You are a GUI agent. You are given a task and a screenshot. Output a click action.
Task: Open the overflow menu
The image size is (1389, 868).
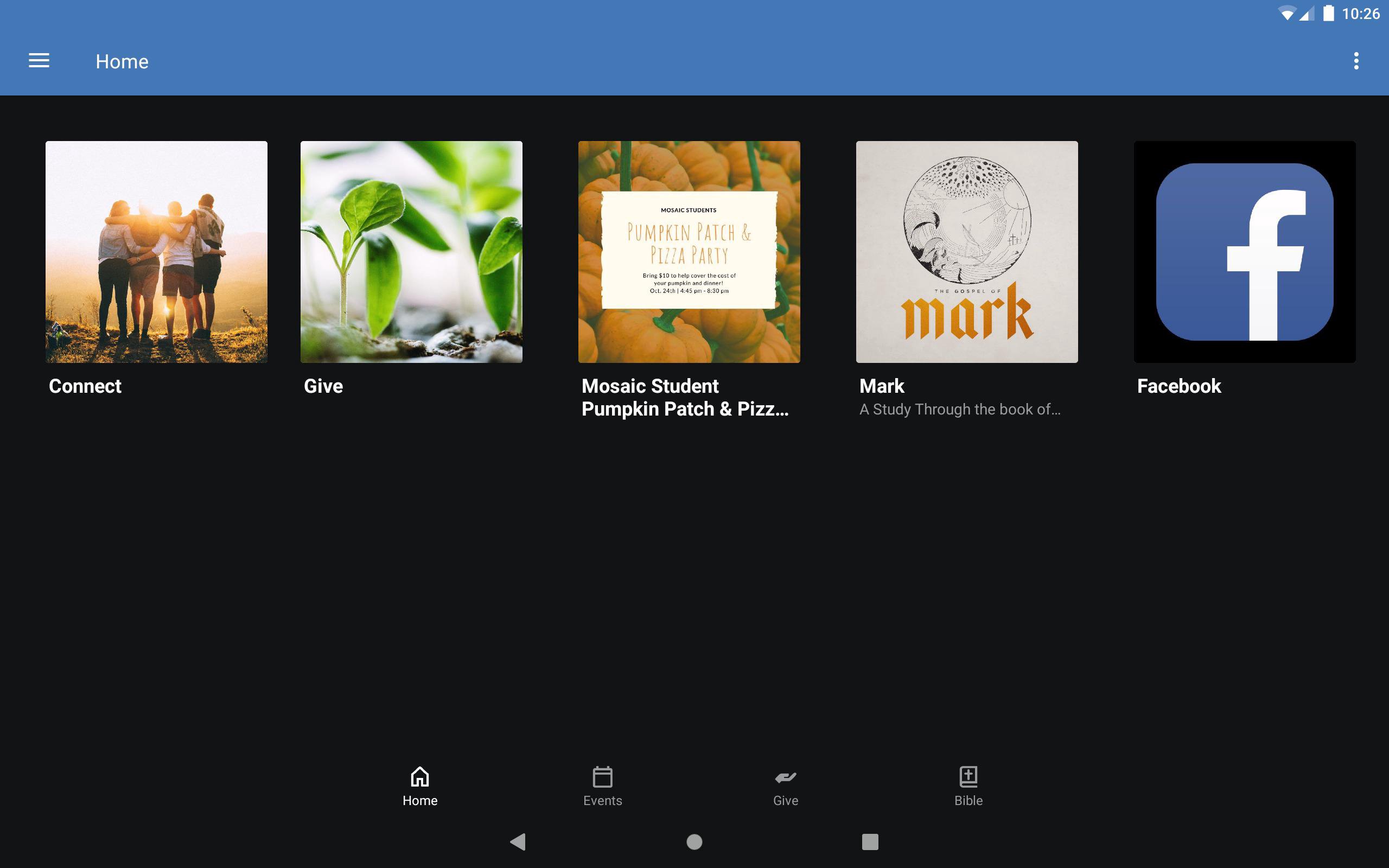[x=1356, y=61]
